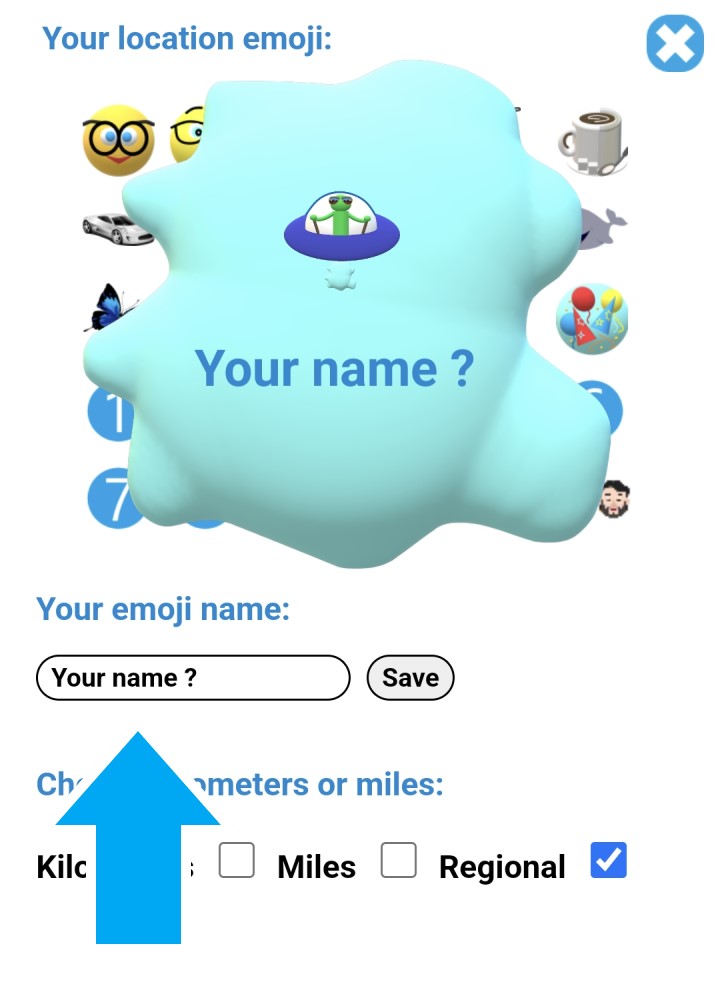Save the emoji name
The image size is (720, 996).
[x=410, y=678]
